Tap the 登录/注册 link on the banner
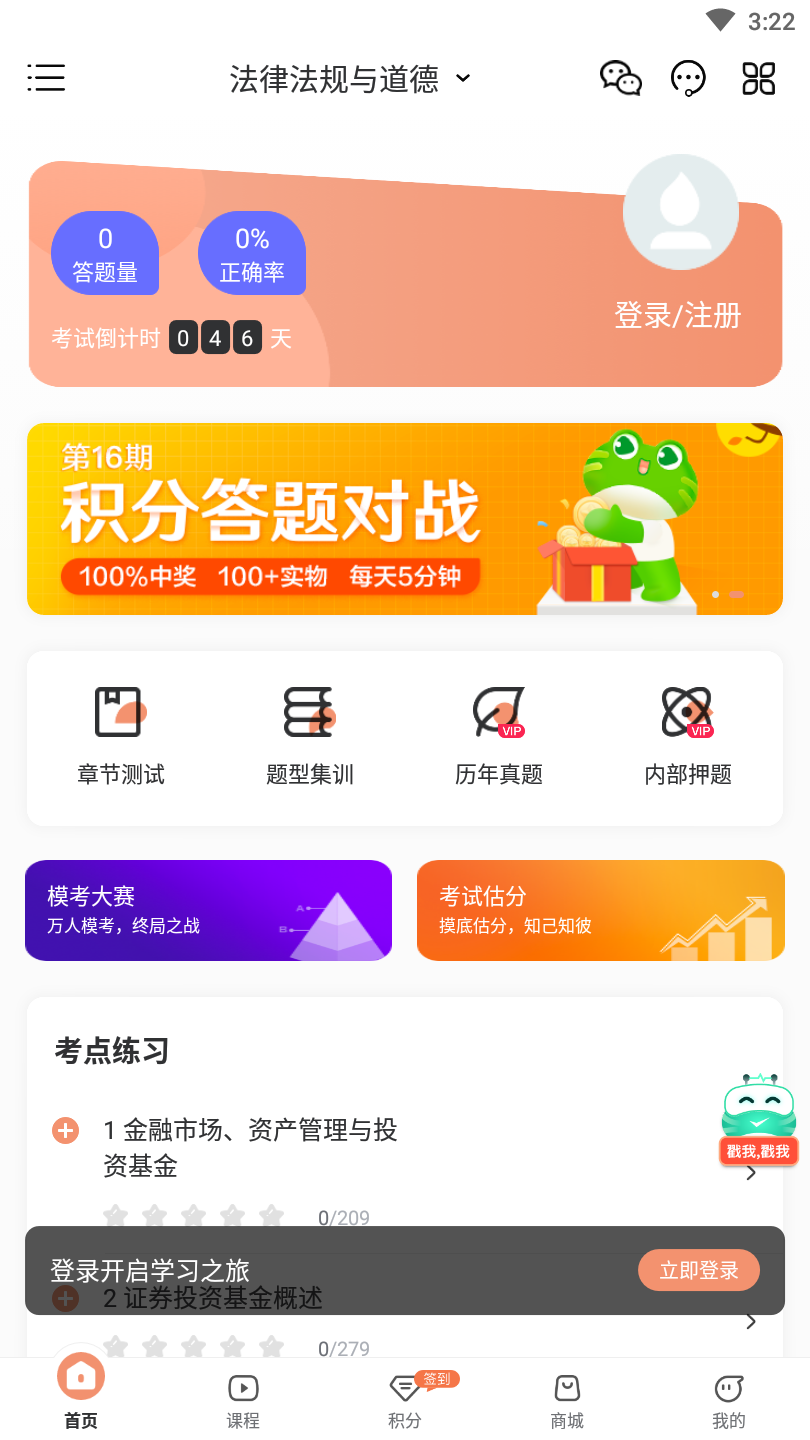810x1440 pixels. [x=677, y=315]
